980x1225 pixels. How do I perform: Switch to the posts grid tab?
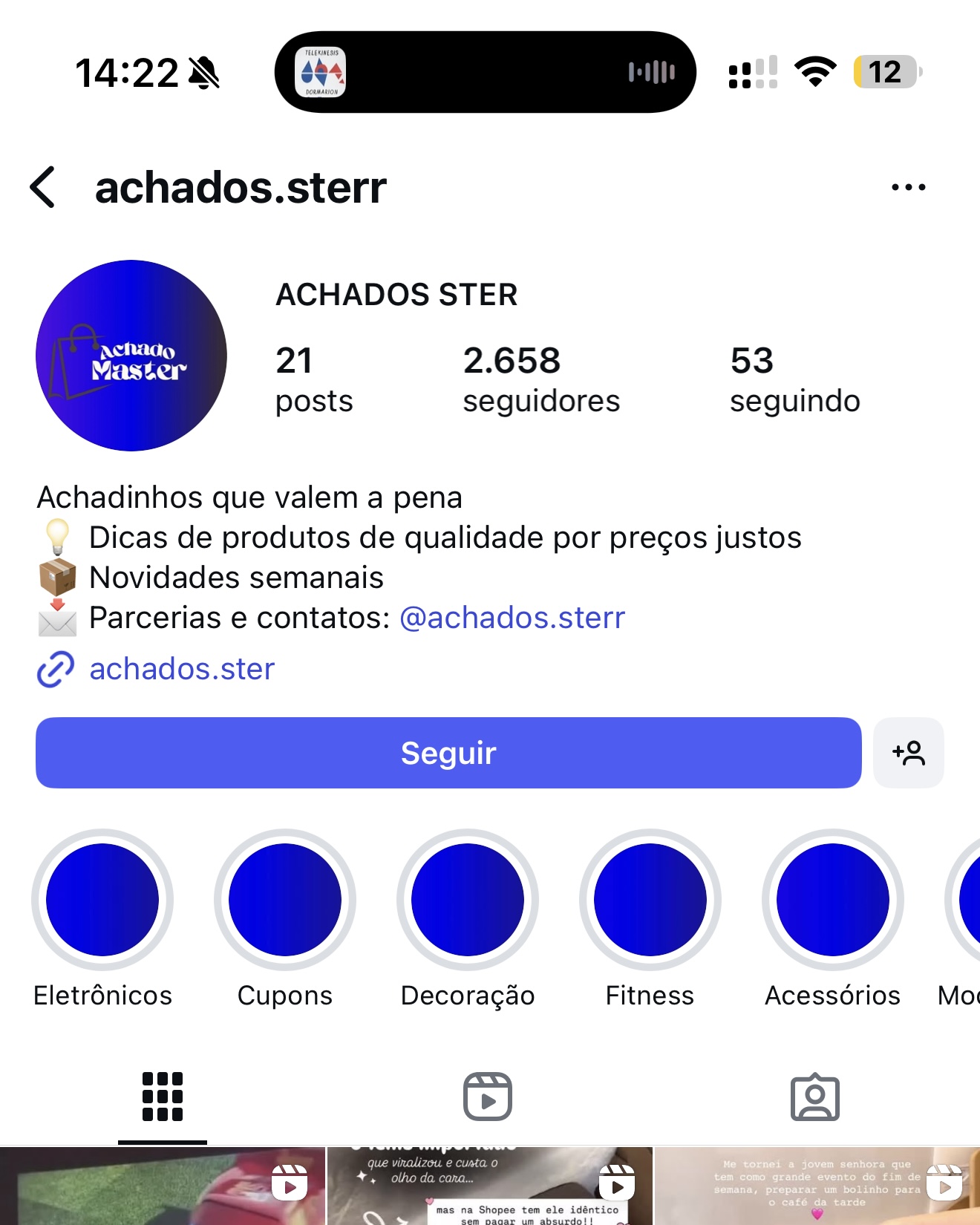point(162,1097)
